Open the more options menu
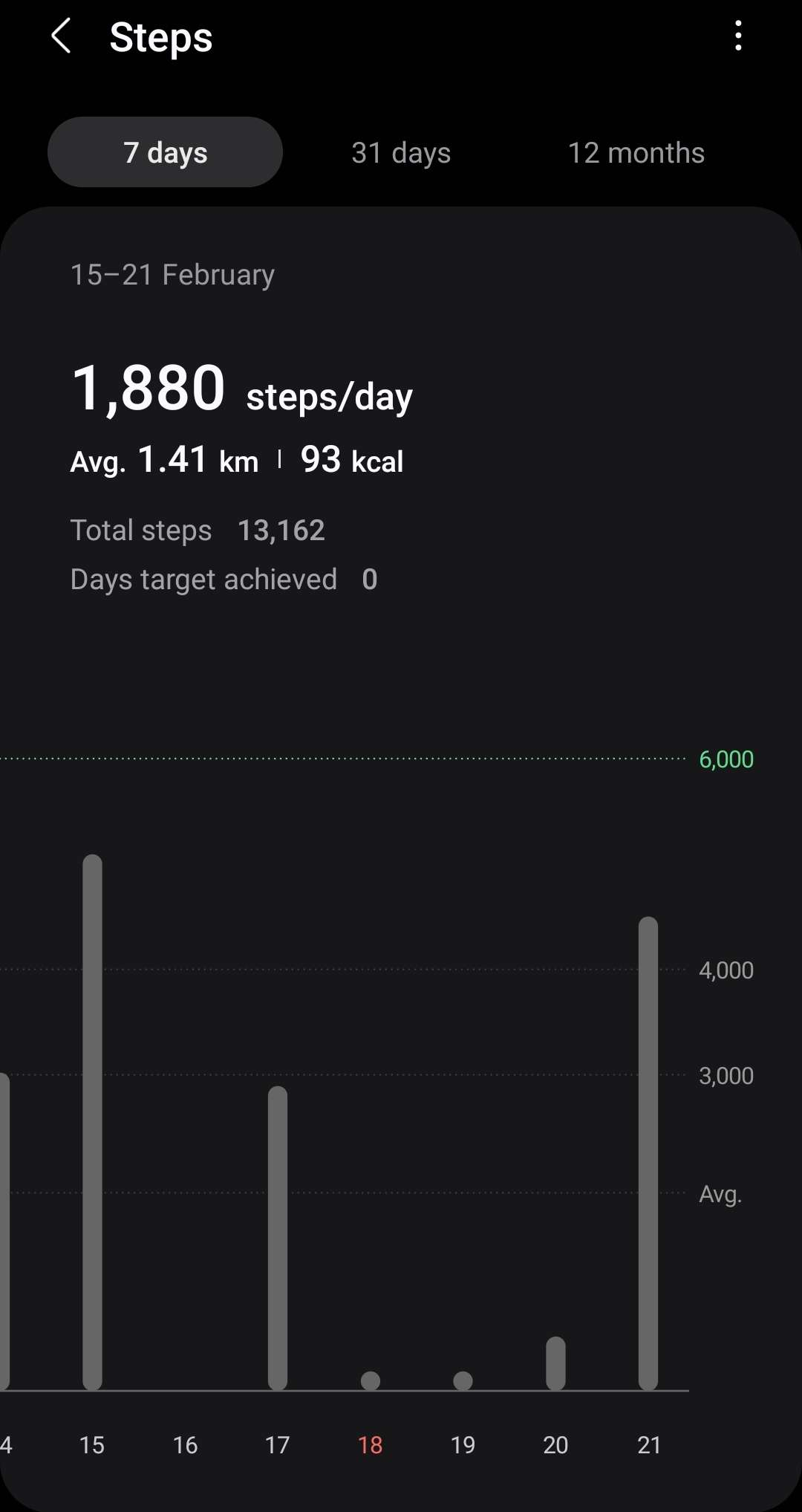 click(x=737, y=36)
